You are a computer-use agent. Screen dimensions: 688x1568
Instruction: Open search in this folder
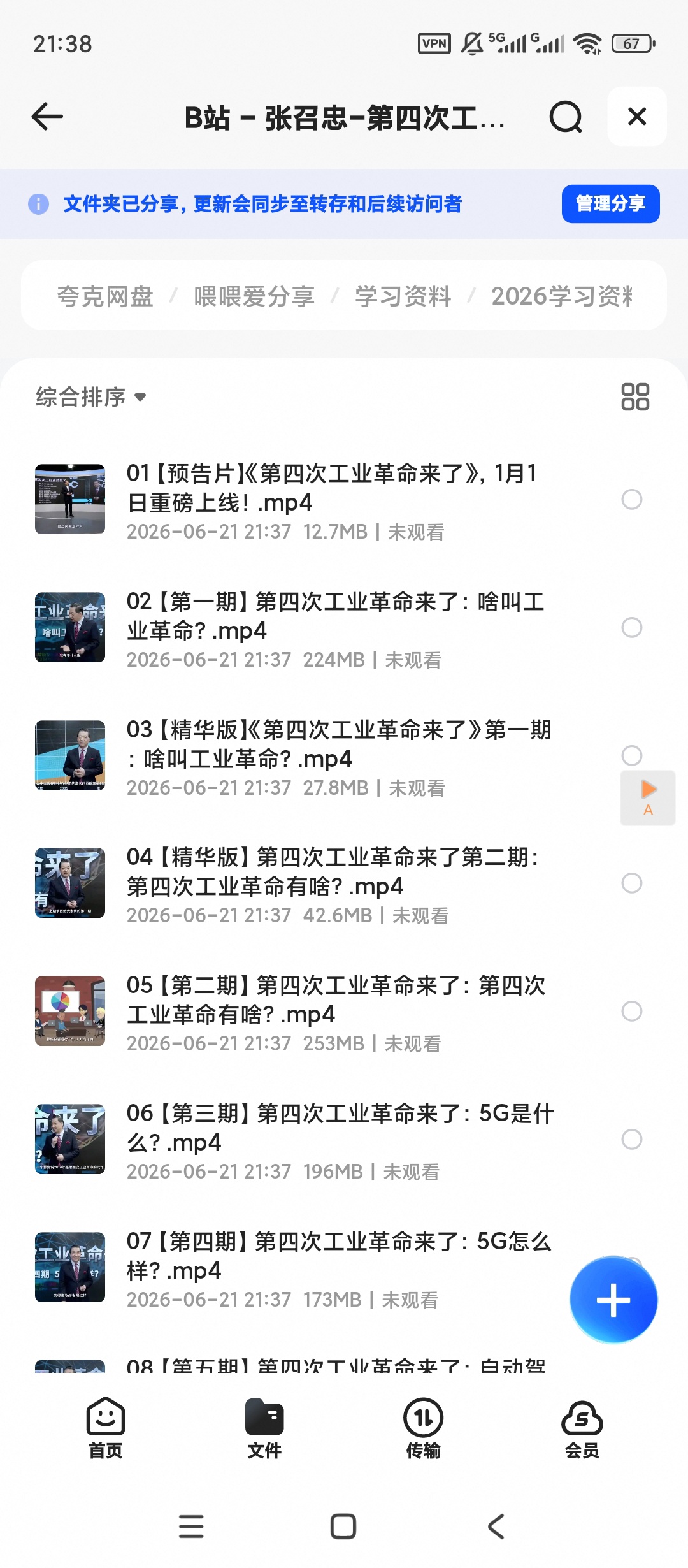pyautogui.click(x=566, y=117)
